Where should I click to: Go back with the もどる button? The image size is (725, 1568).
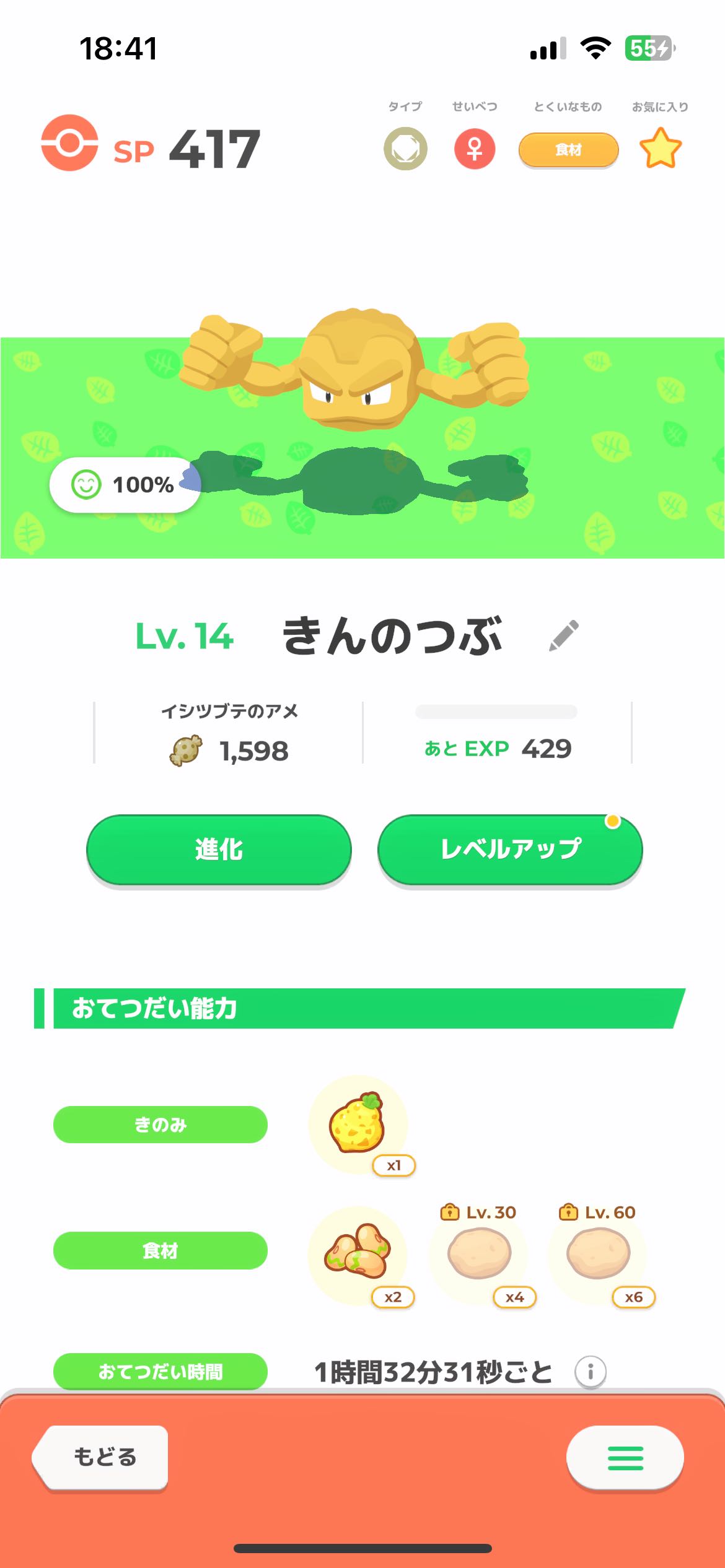(102, 1457)
